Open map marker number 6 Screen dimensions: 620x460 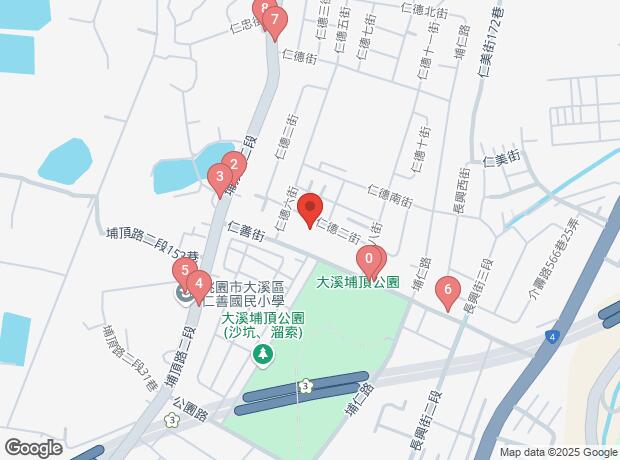[x=448, y=291]
